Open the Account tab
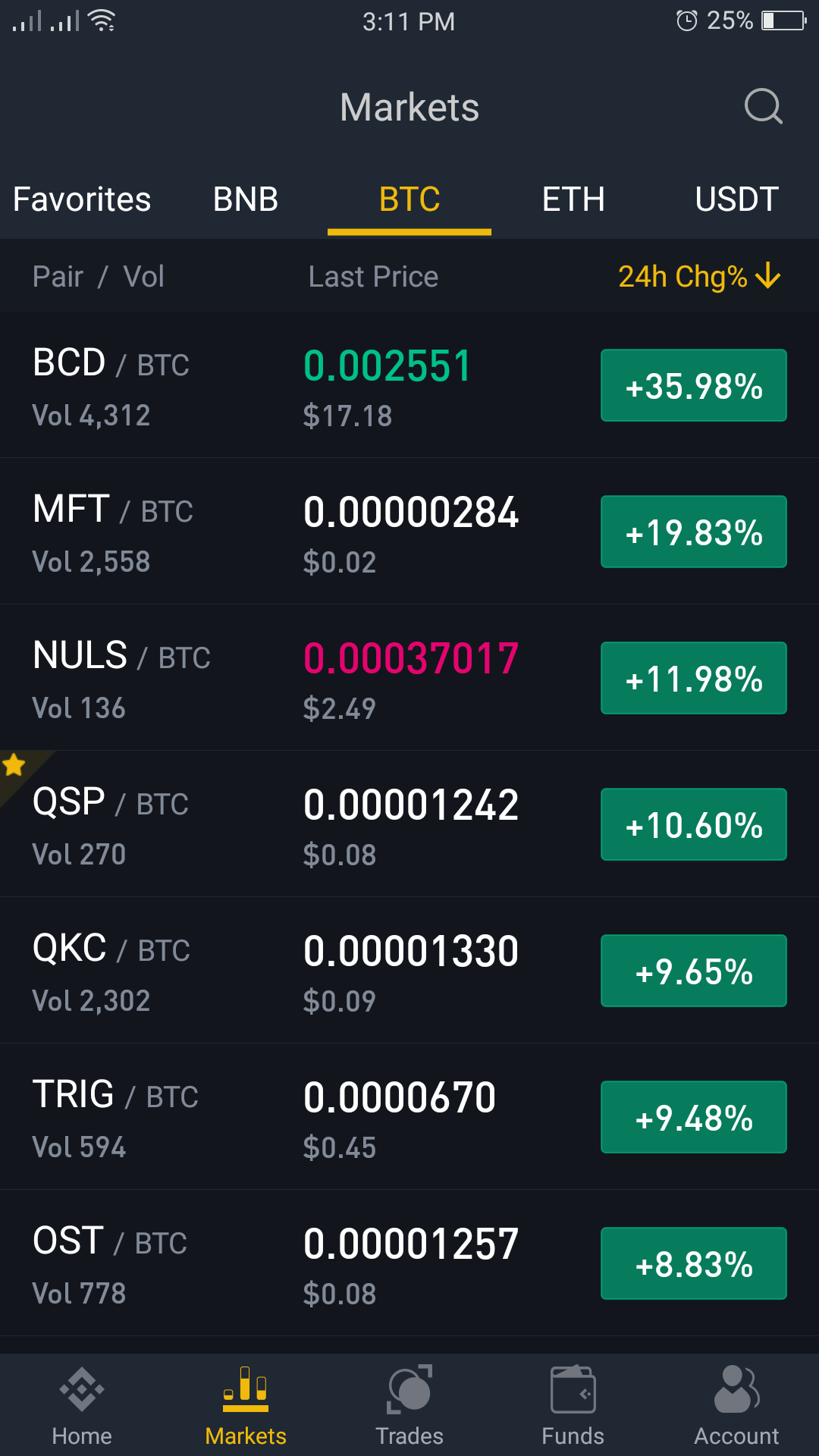819x1456 pixels. pos(736,1407)
